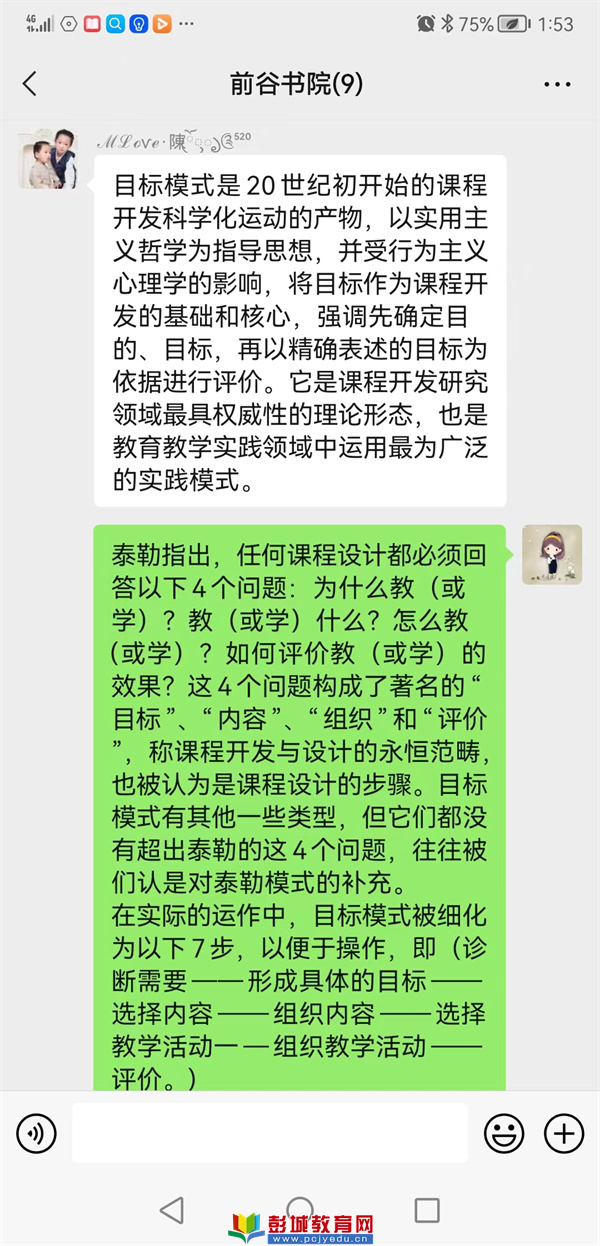Focus the message text field
600x1246 pixels.
269,1133
